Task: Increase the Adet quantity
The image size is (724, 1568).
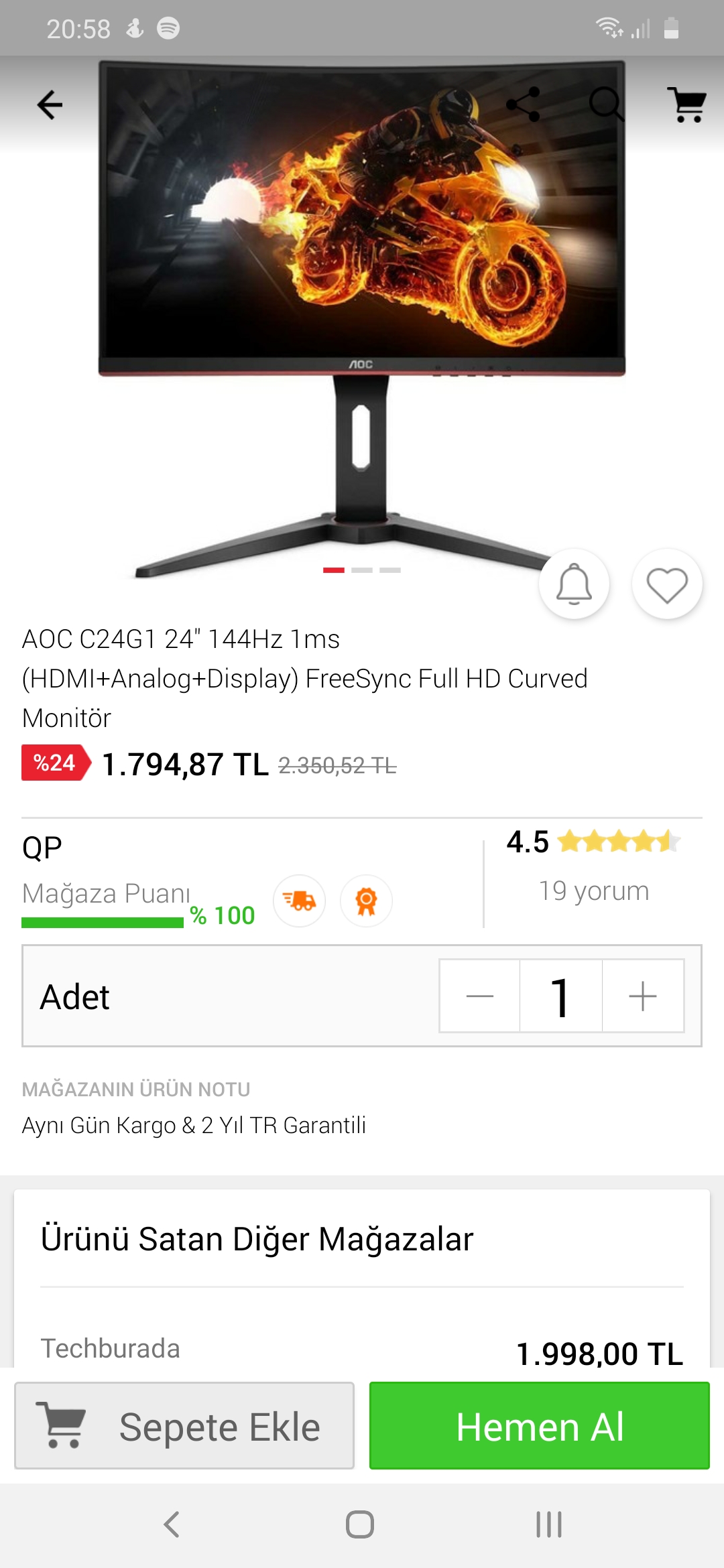Action: click(643, 996)
